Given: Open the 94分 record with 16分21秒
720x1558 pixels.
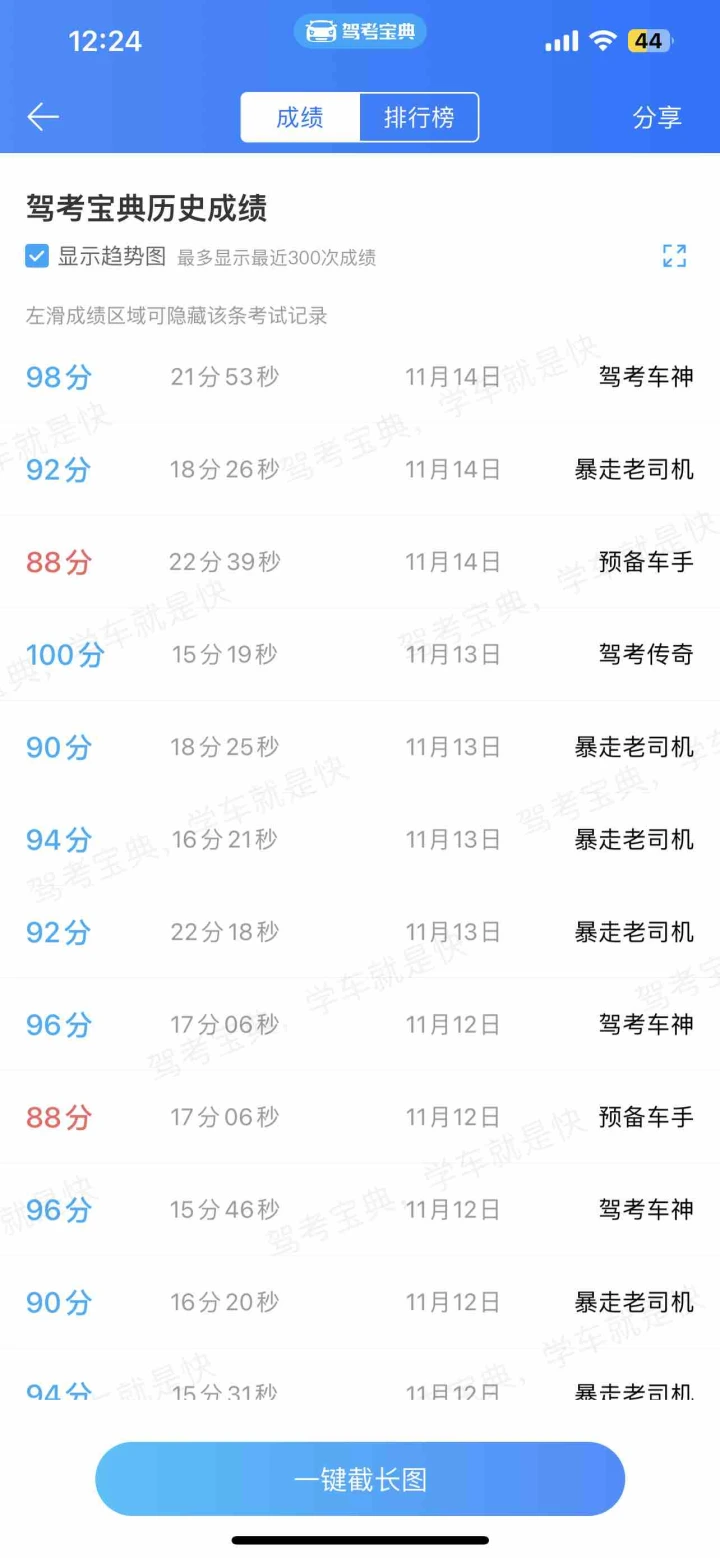Looking at the screenshot, I should pyautogui.click(x=360, y=840).
